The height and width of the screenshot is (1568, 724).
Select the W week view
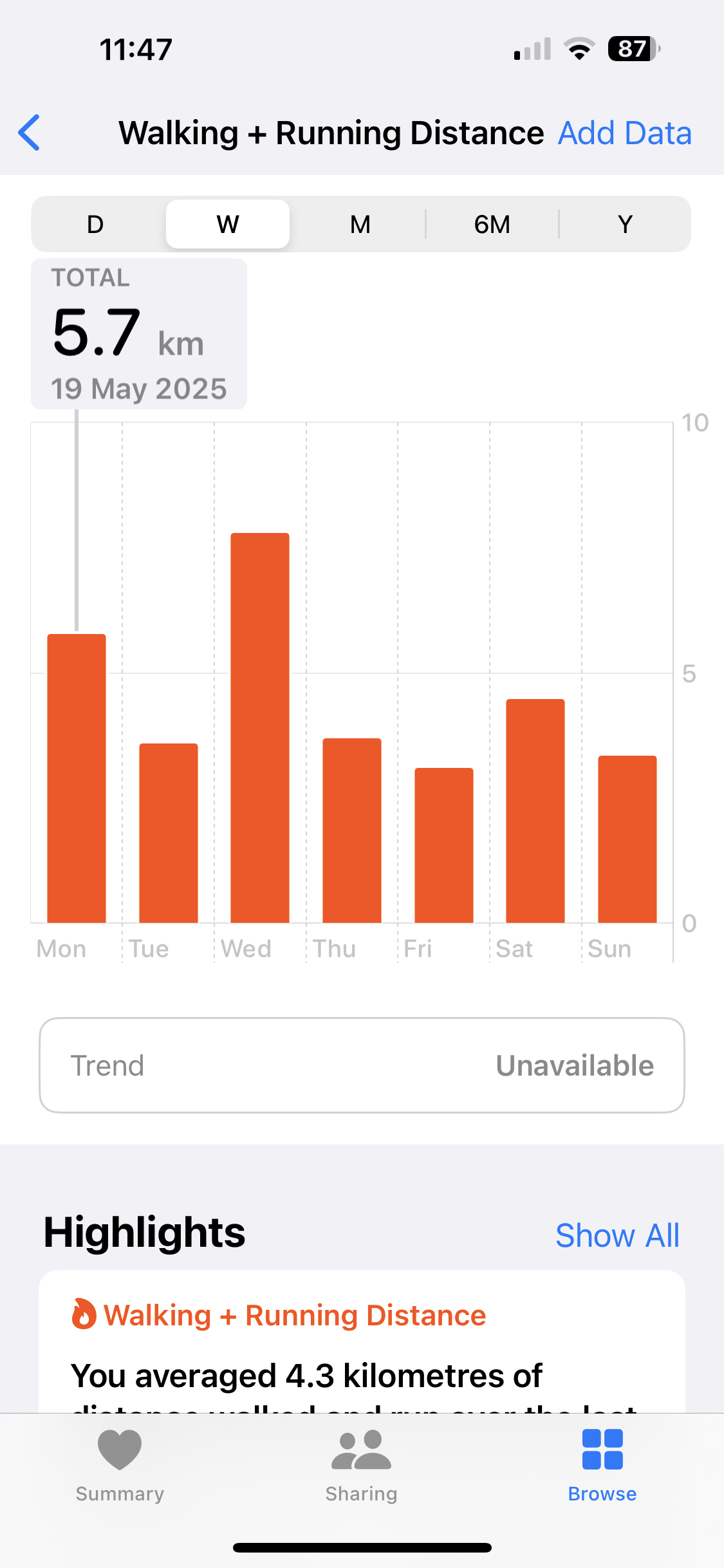(x=228, y=224)
